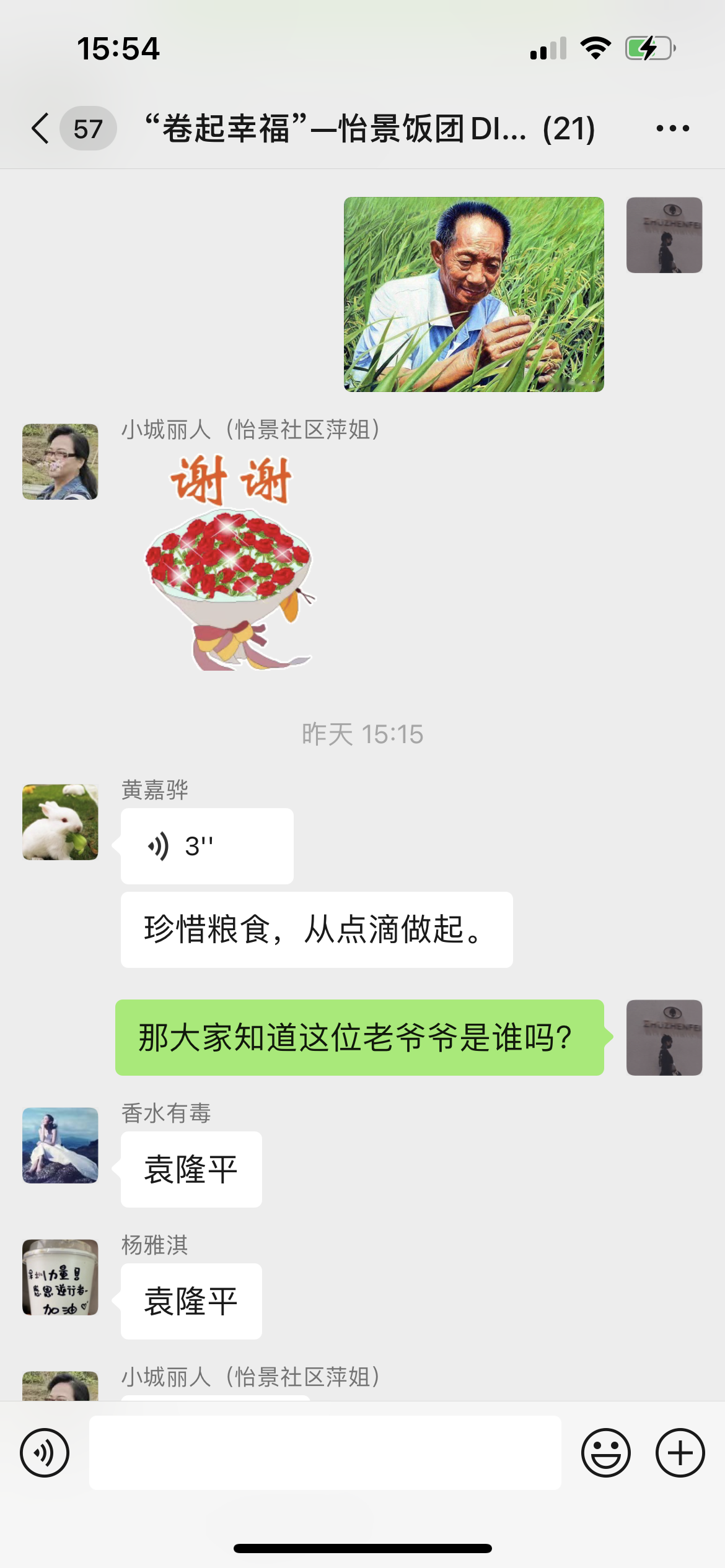
Task: Open the emoji sticker panel
Action: (x=605, y=1453)
